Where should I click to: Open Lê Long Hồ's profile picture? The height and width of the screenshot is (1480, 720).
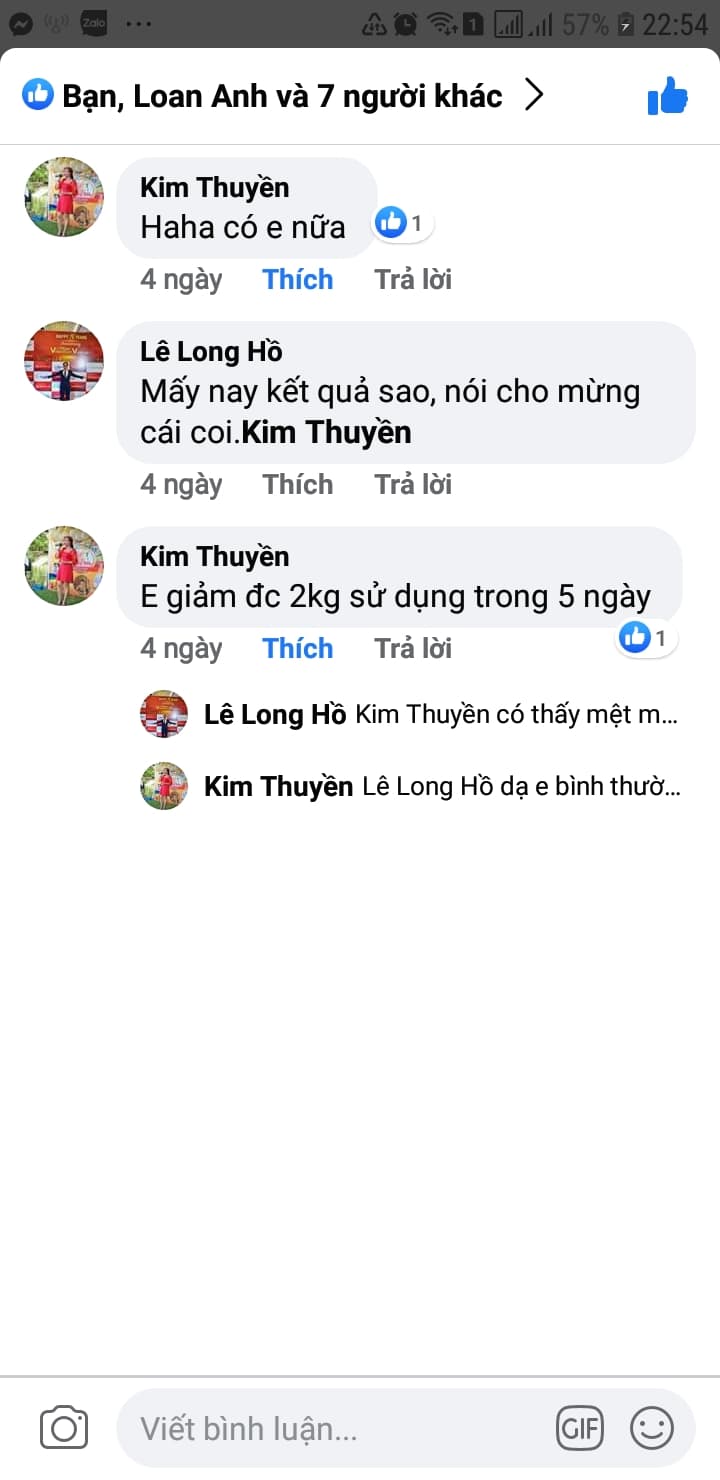click(64, 361)
